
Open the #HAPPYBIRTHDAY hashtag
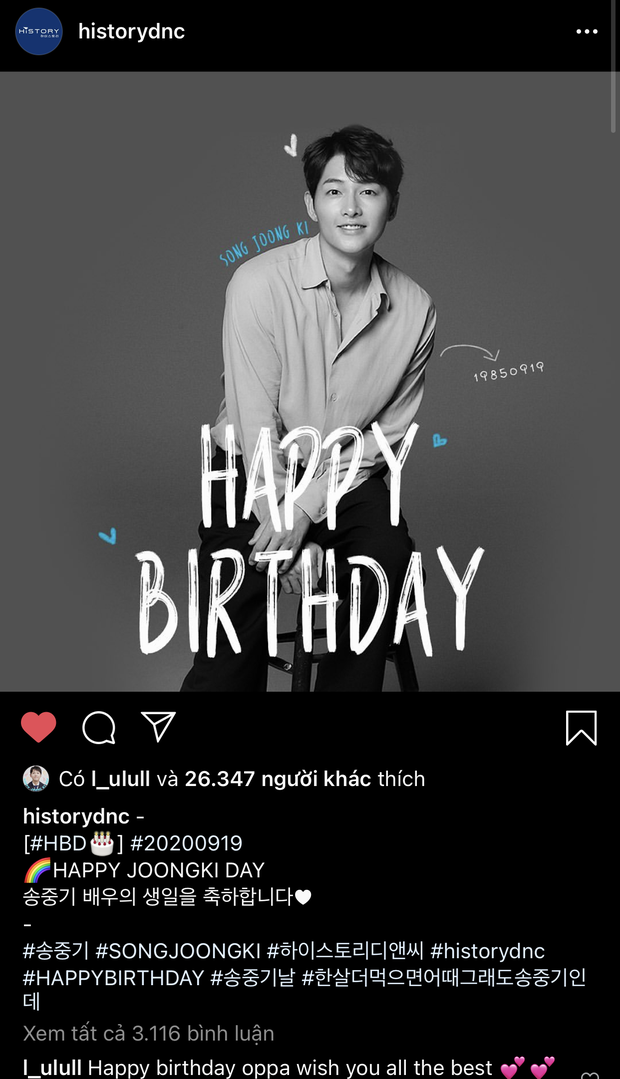coord(113,978)
